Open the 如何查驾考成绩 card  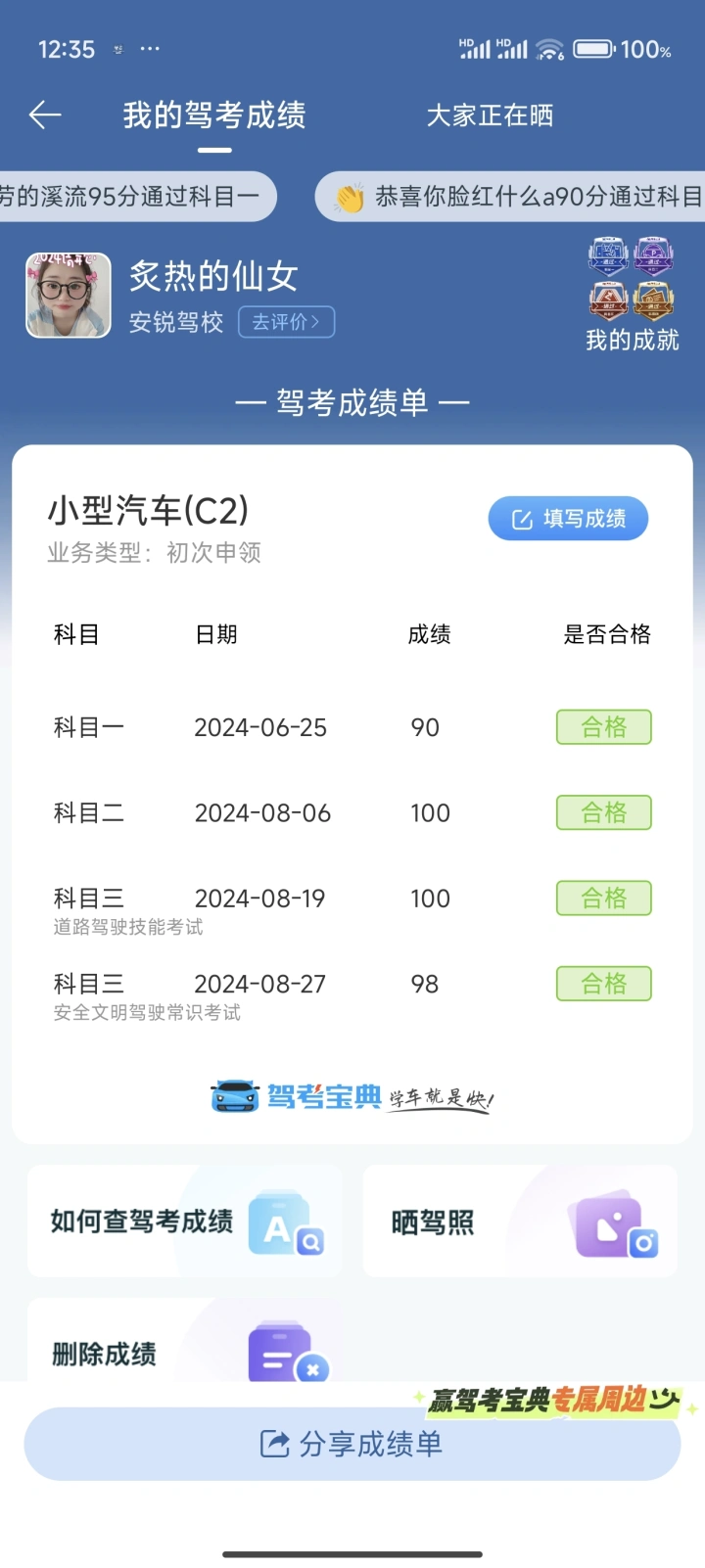point(185,1221)
